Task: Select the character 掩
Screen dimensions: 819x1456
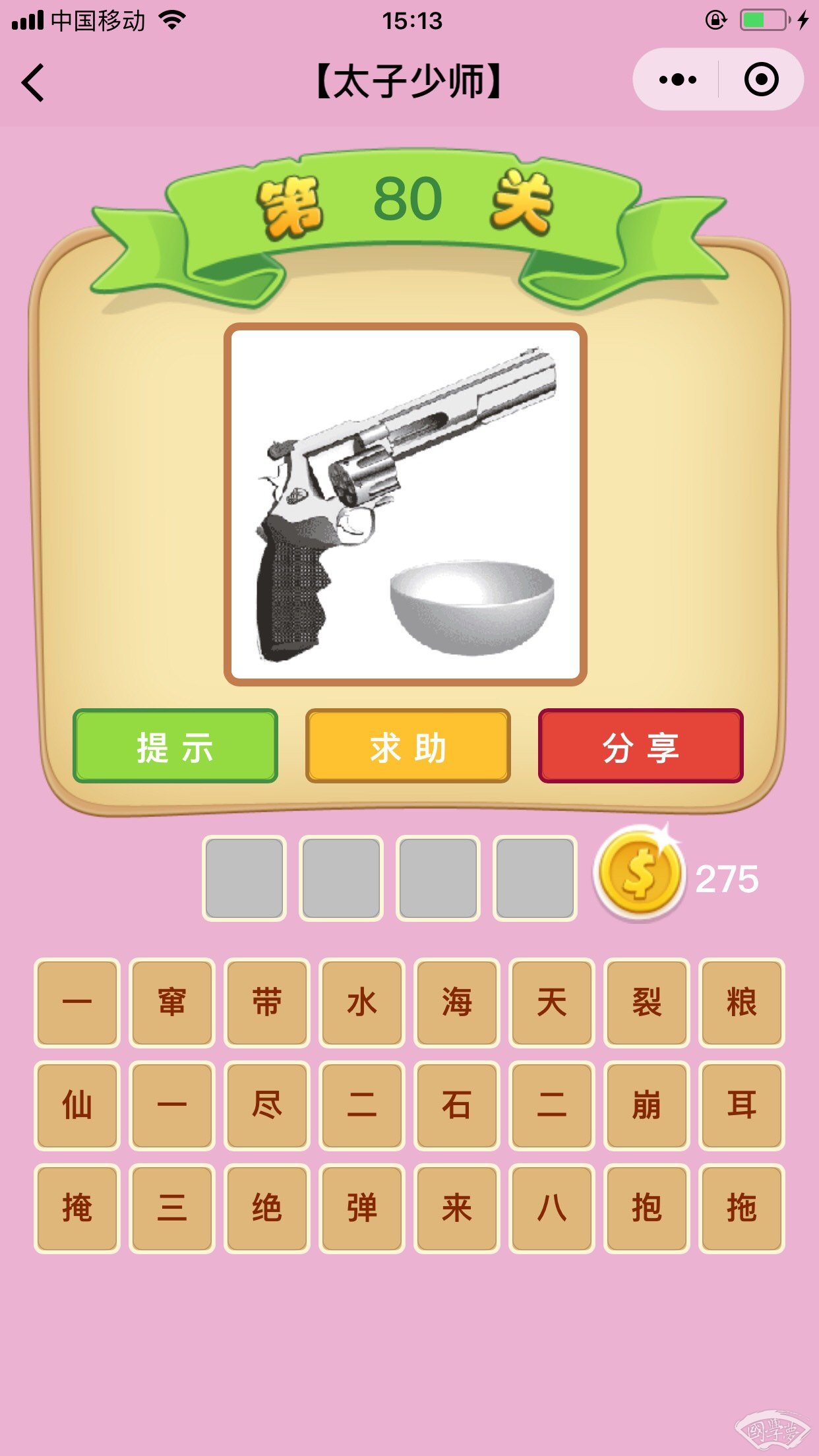Action: point(76,1208)
